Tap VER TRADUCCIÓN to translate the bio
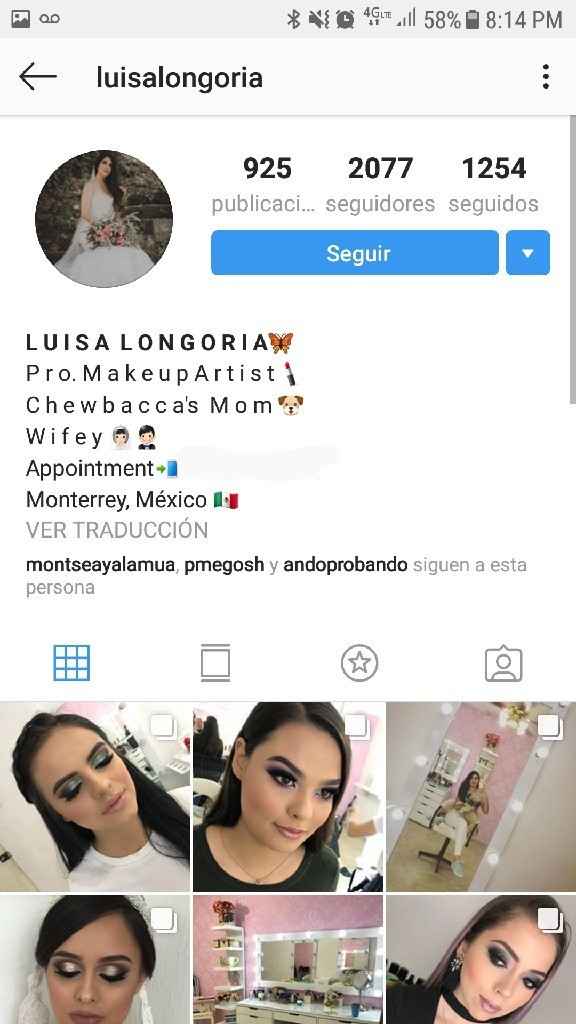 117,530
